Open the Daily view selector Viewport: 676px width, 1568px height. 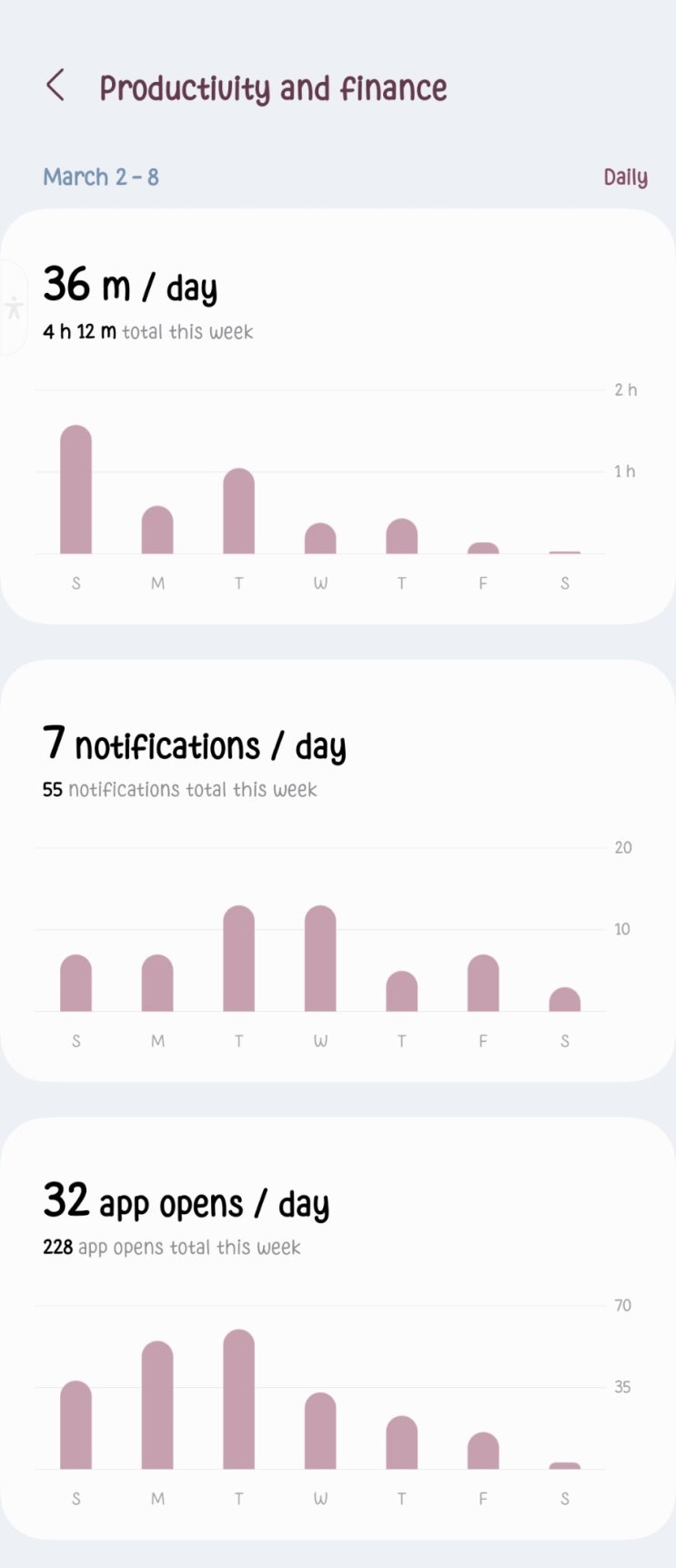click(625, 177)
